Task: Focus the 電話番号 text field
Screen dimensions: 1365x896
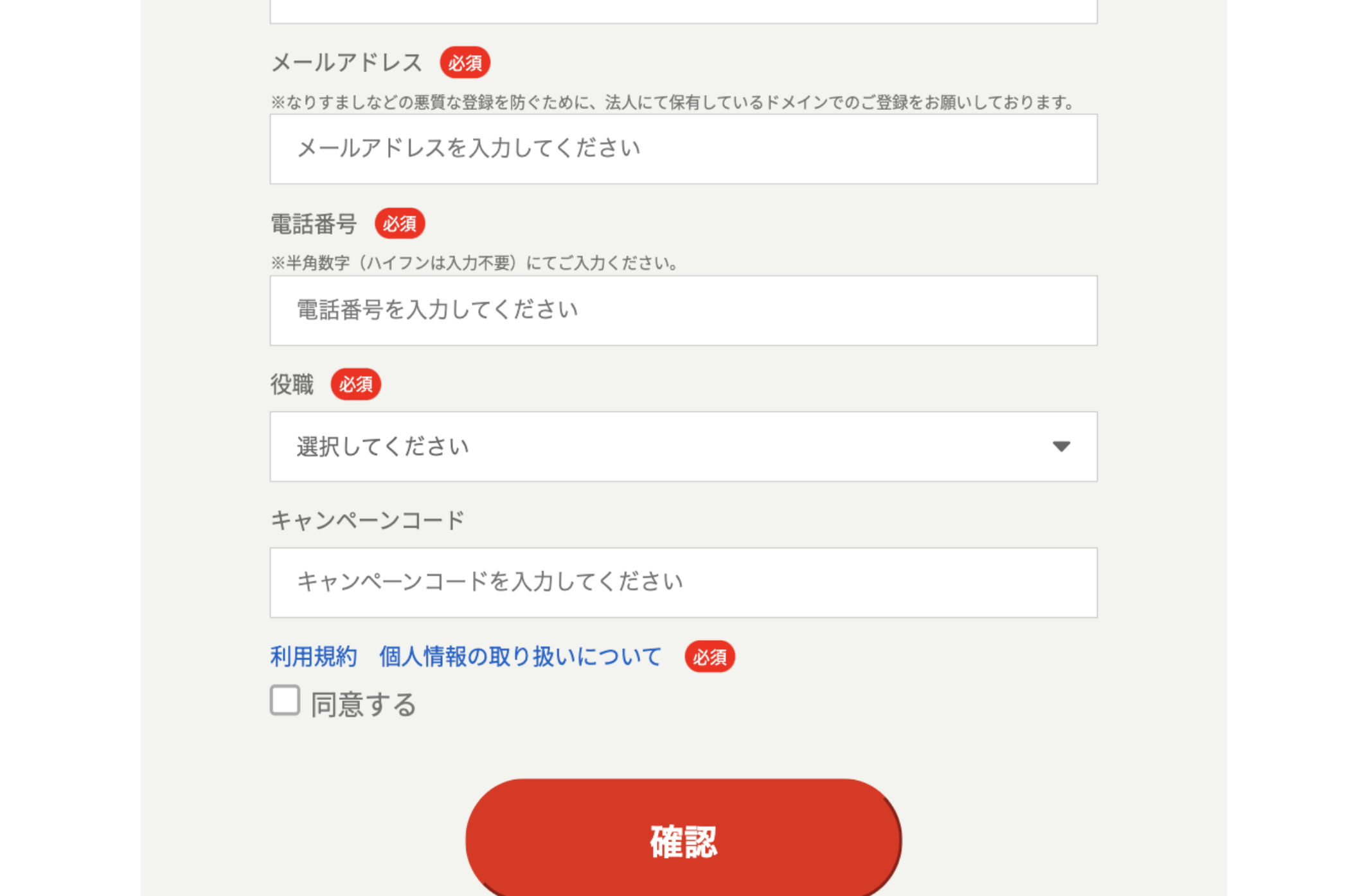Action: 682,310
